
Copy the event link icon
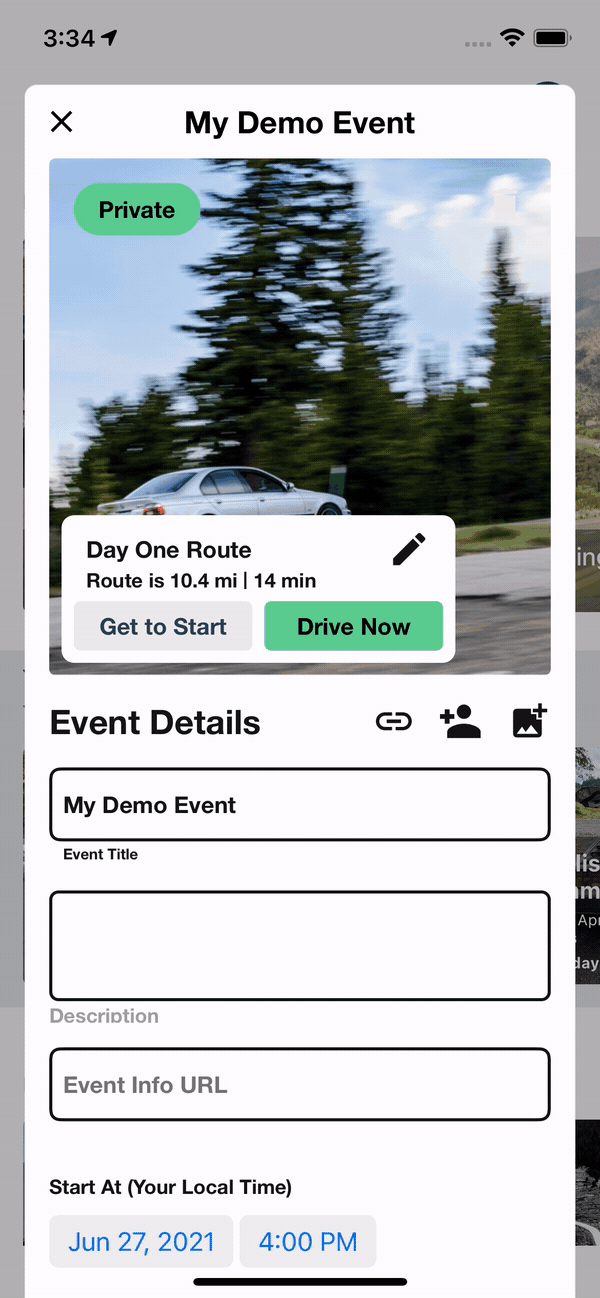tap(393, 722)
